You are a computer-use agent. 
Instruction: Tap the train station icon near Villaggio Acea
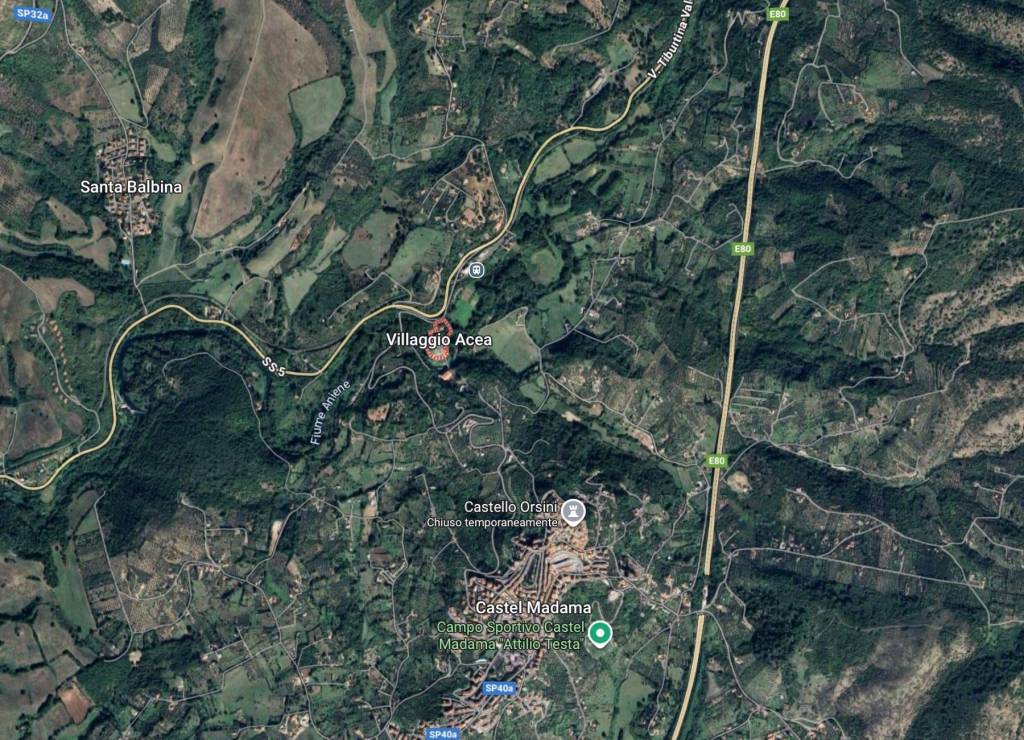tap(477, 269)
